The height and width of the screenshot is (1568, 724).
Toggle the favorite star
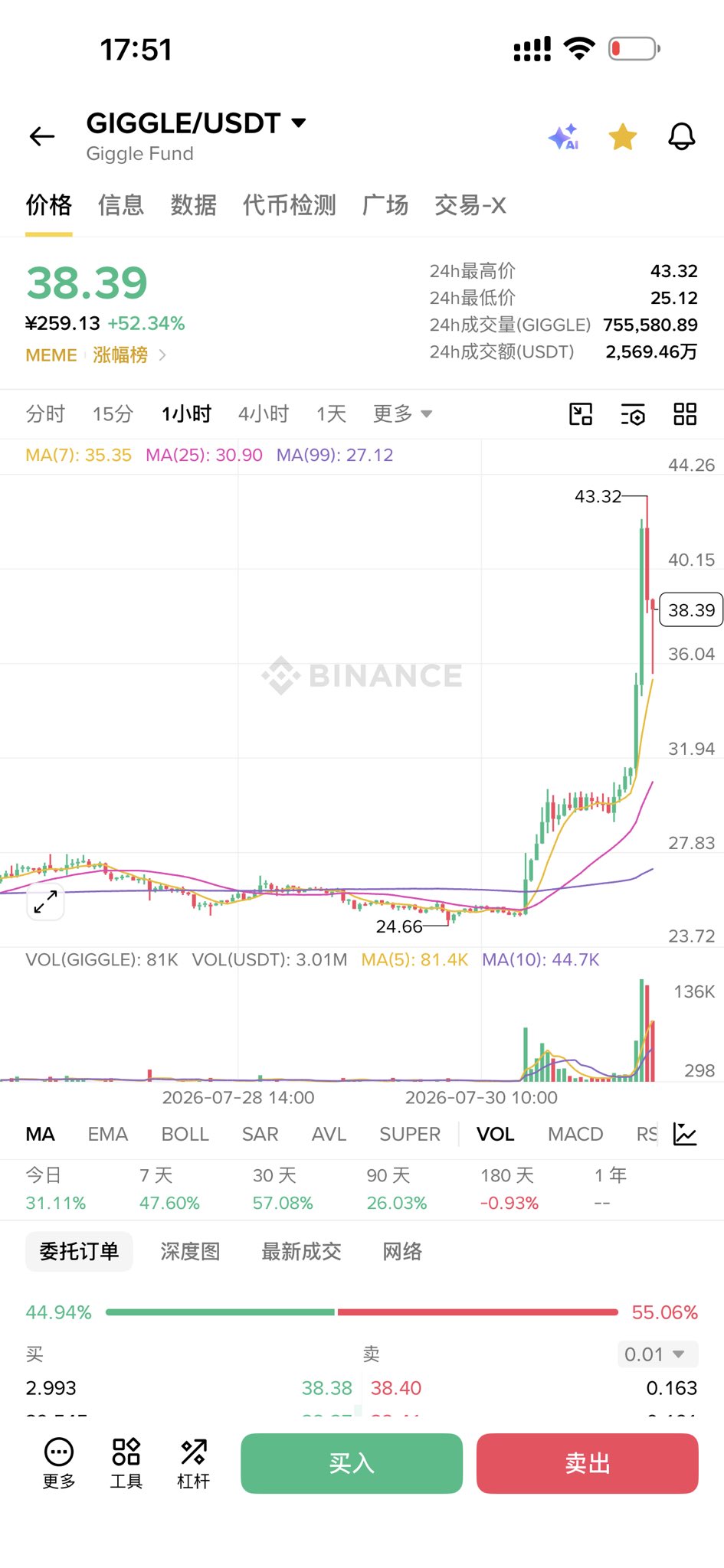coord(622,136)
